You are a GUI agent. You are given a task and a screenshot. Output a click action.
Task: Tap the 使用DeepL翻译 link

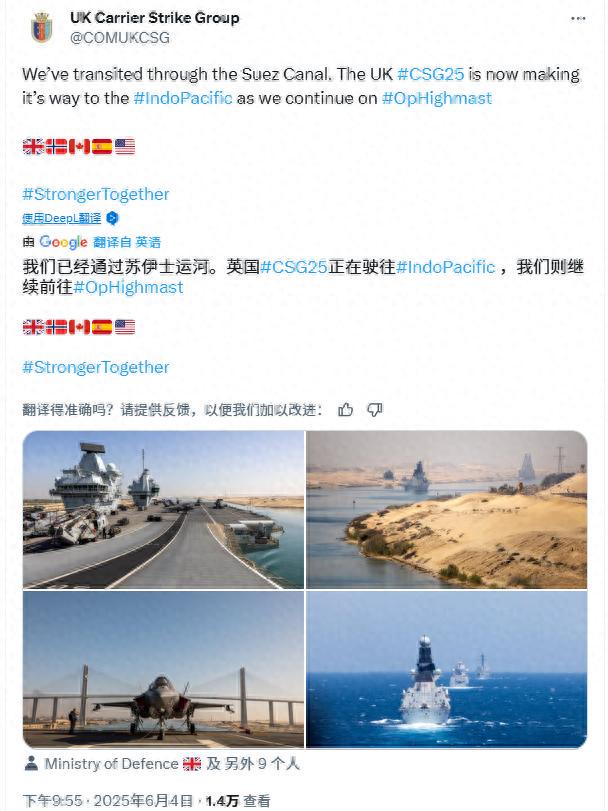click(64, 217)
